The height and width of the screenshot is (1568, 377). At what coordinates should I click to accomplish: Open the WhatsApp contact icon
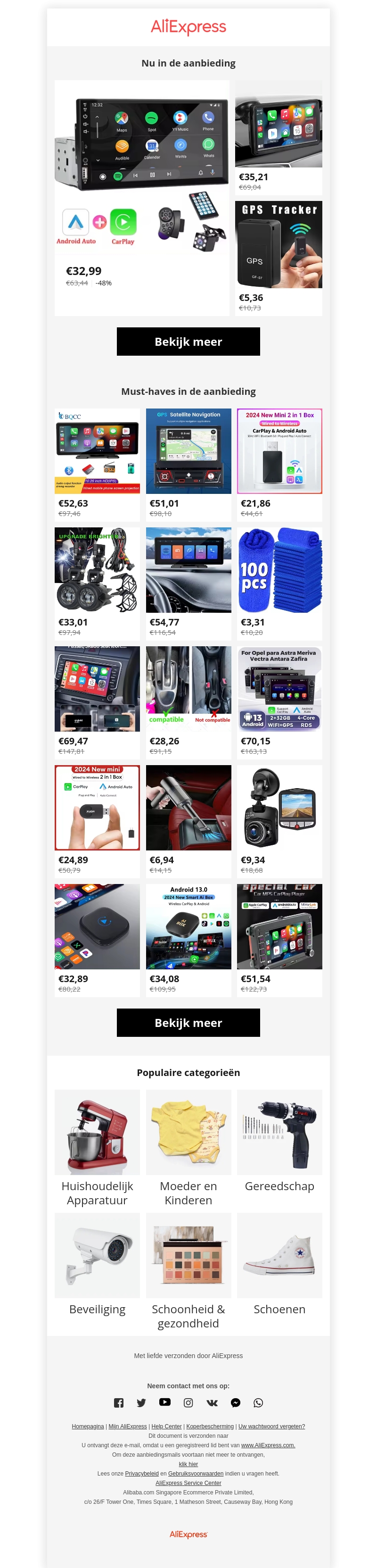click(x=258, y=1402)
